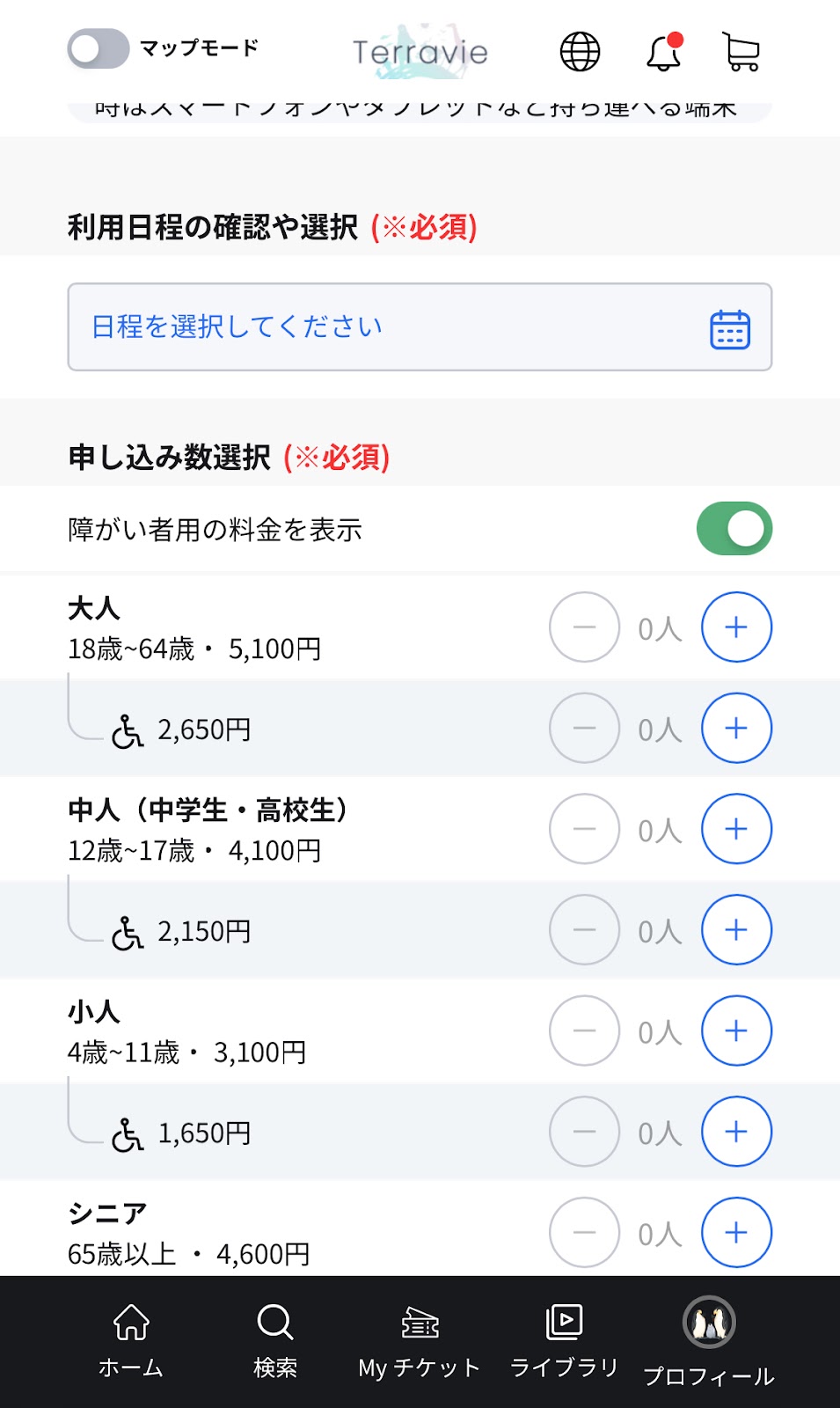
Task: Increase 大人 5,100円 ticket count
Action: 736,627
